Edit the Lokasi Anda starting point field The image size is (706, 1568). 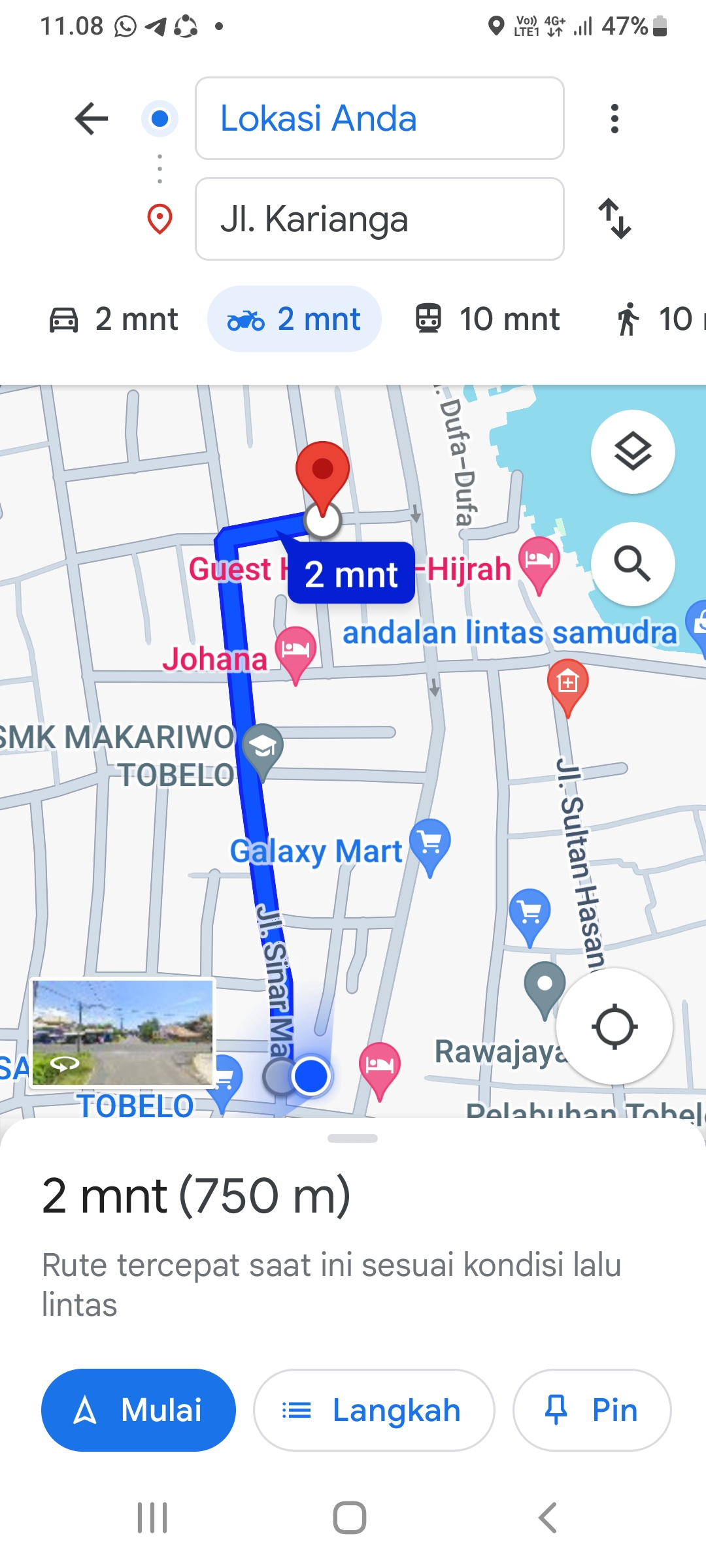pyautogui.click(x=380, y=118)
